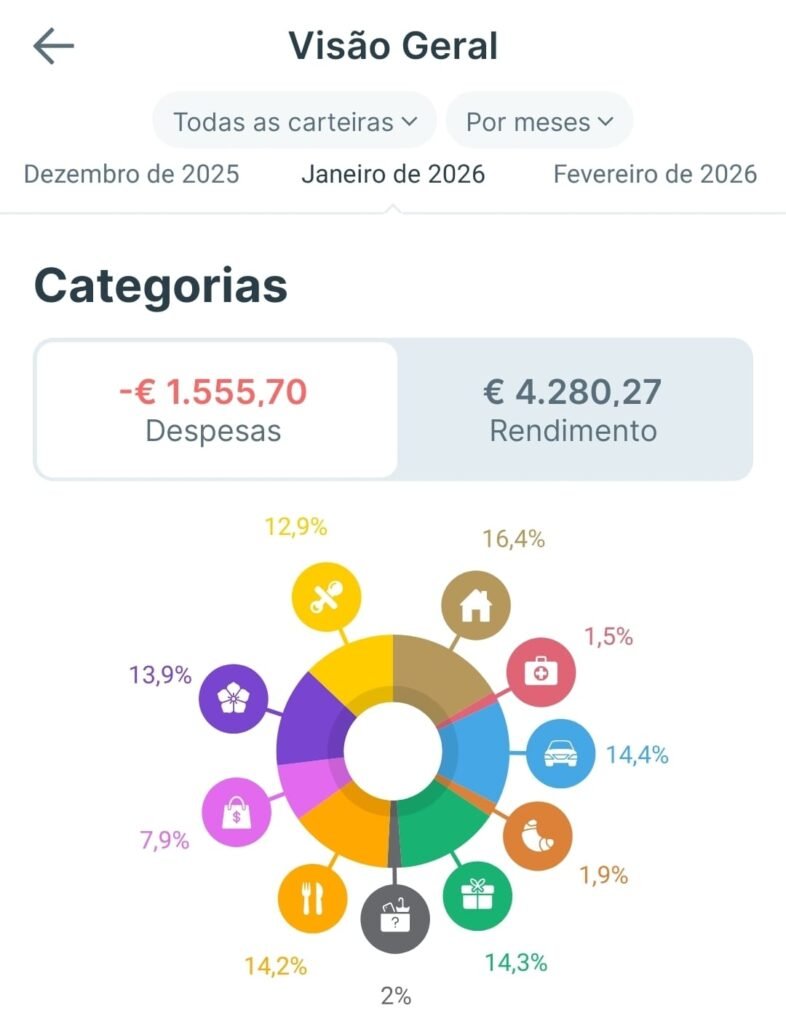Click the pacifier child-expenses category icon

[323, 596]
